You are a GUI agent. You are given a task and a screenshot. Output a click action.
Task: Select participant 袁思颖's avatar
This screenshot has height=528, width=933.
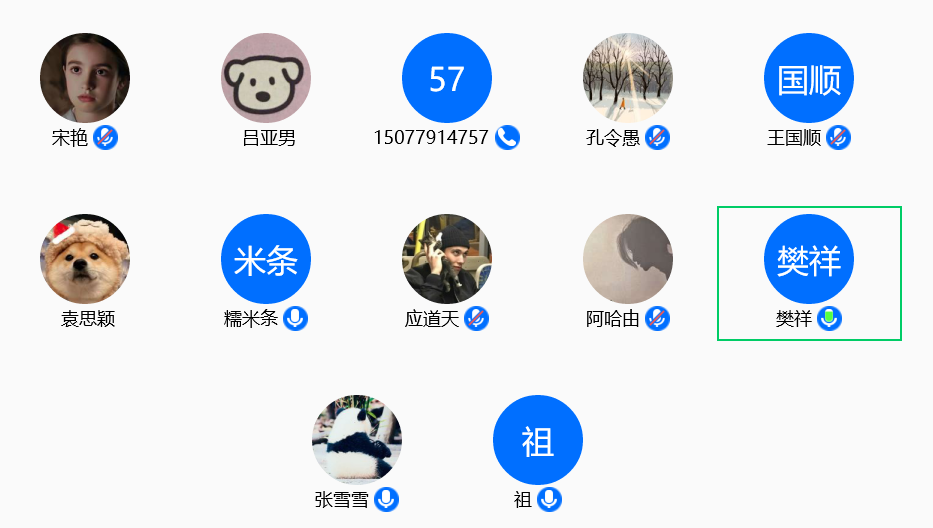coord(85,259)
